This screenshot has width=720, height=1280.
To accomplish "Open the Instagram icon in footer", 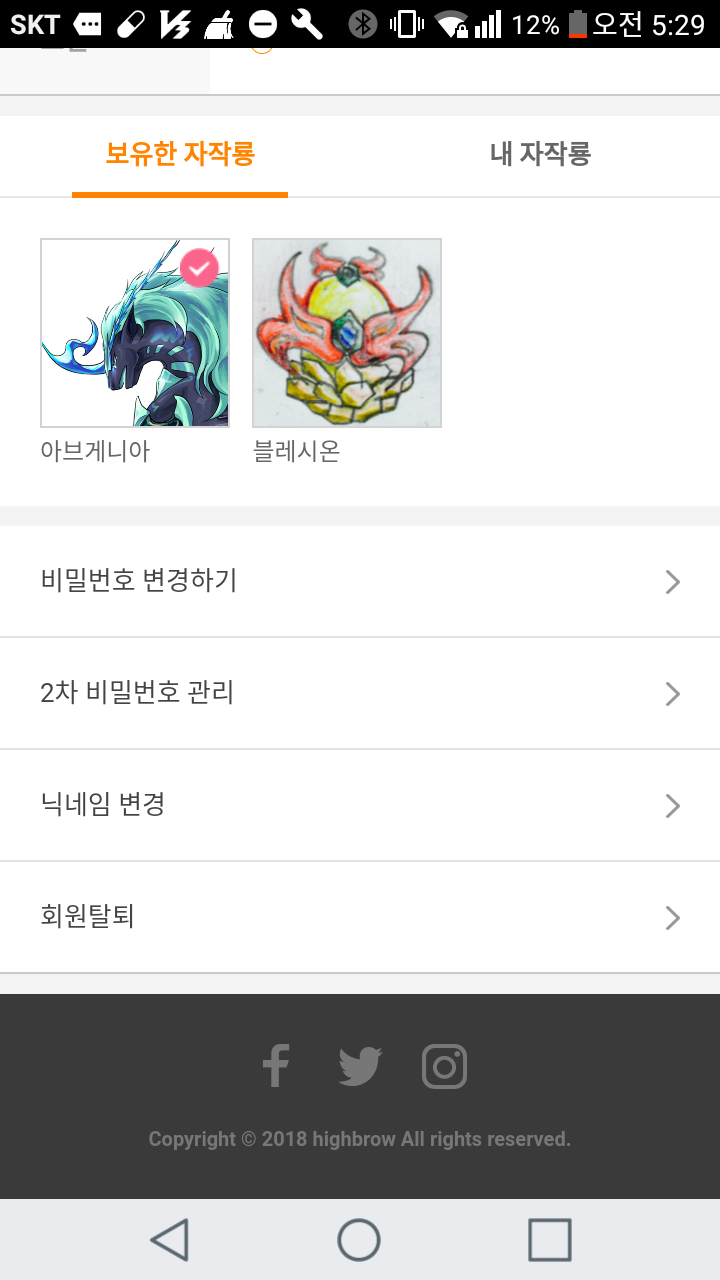I will 445,1066.
